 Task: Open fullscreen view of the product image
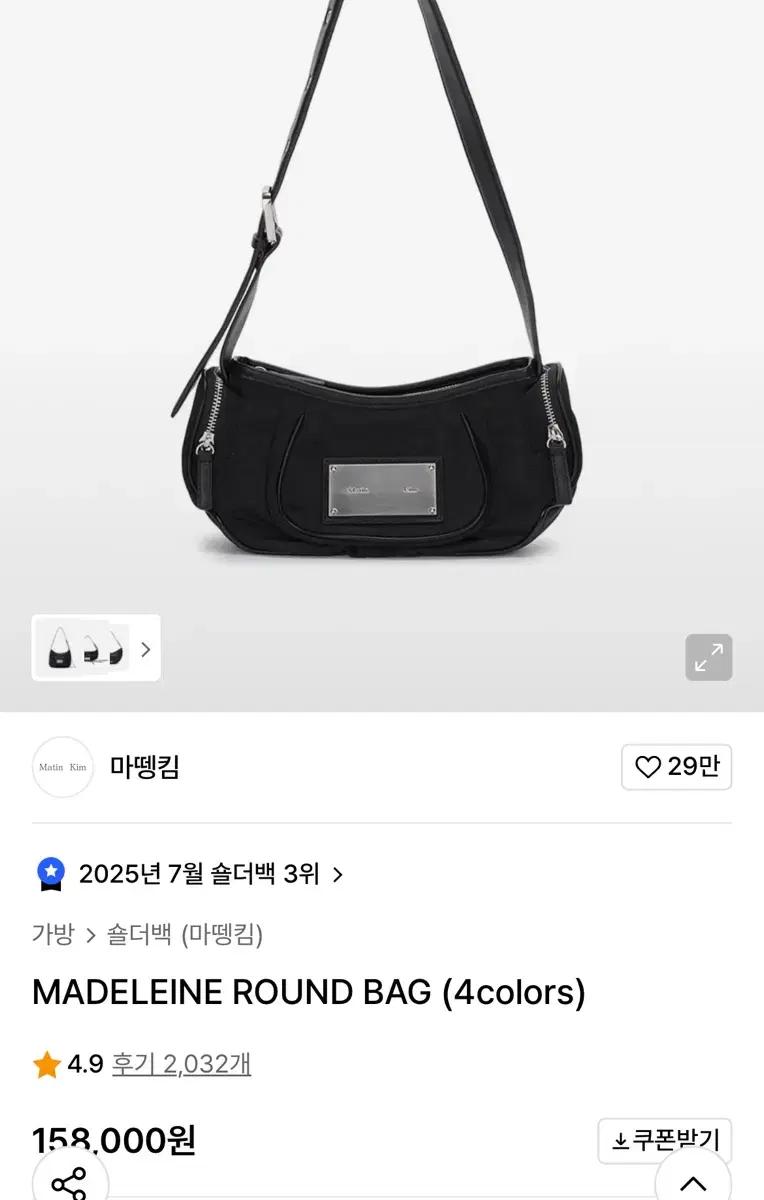(709, 658)
